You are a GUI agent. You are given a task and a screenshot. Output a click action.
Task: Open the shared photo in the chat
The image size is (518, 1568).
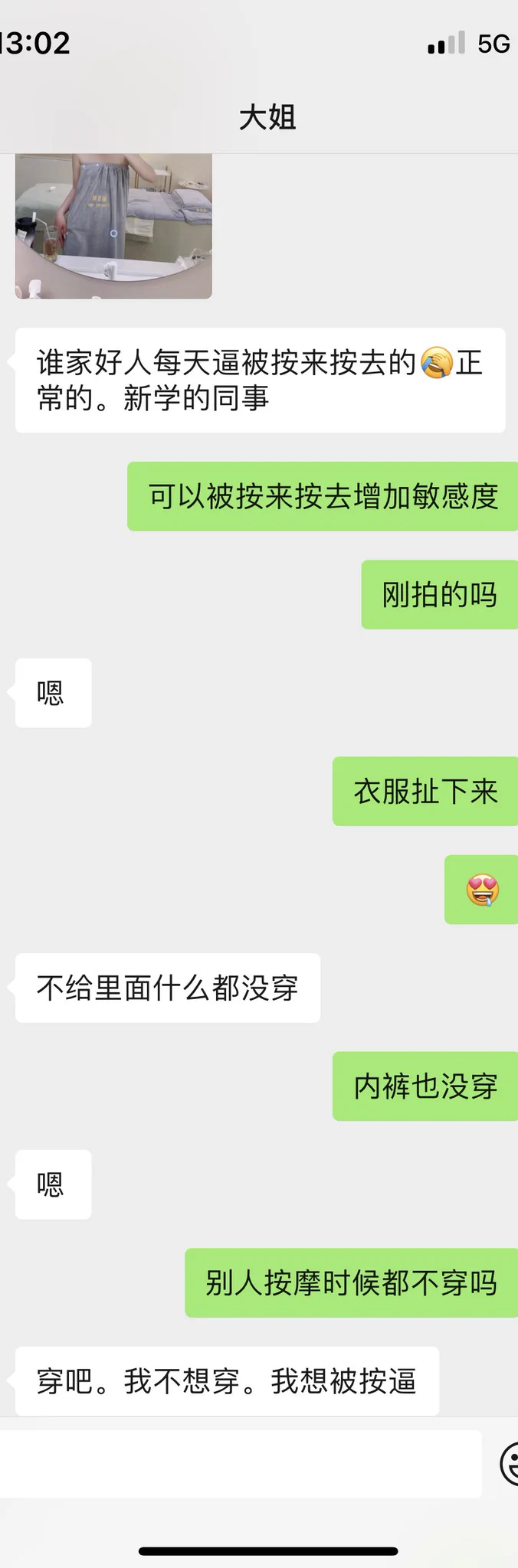pos(113,226)
